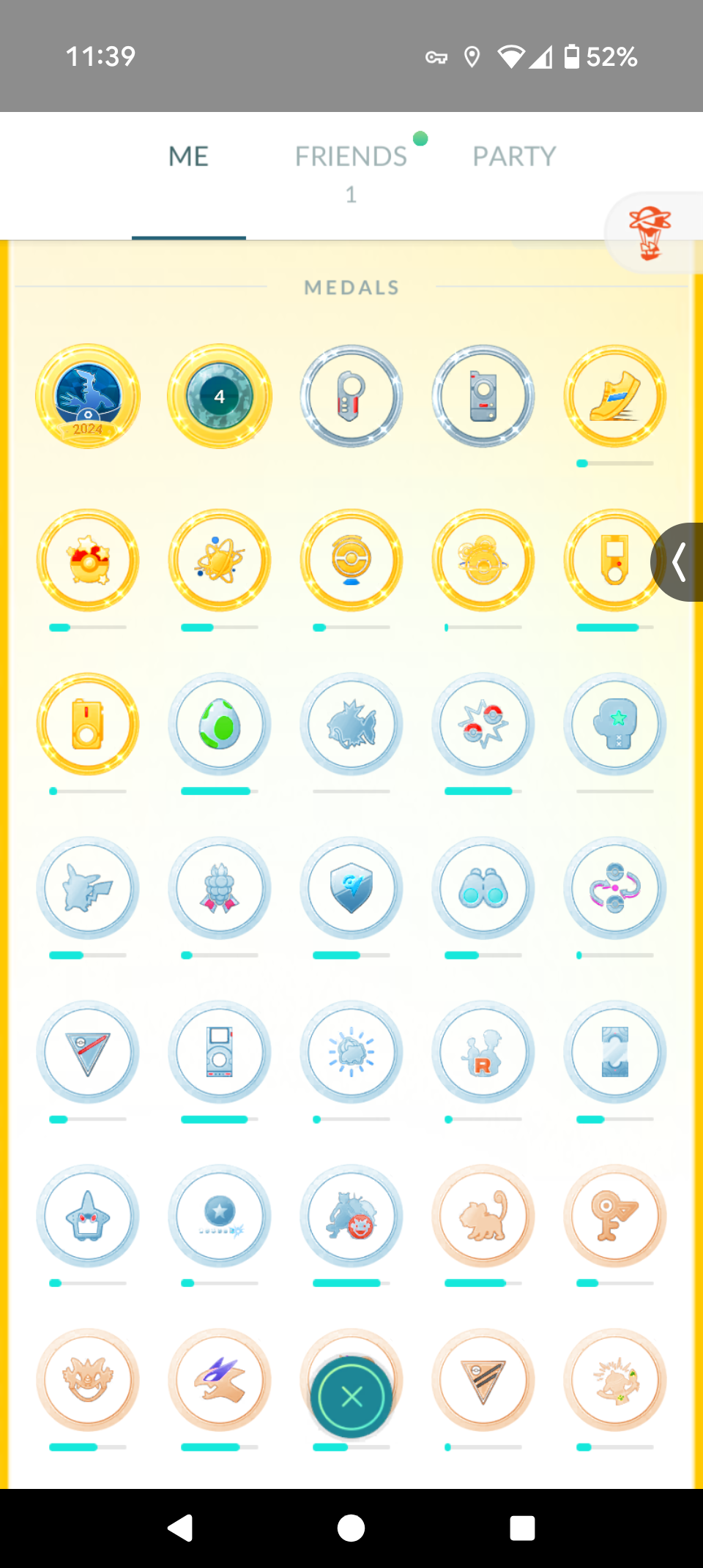The height and width of the screenshot is (1568, 703).
Task: Close the profile with the X button
Action: (x=351, y=1397)
